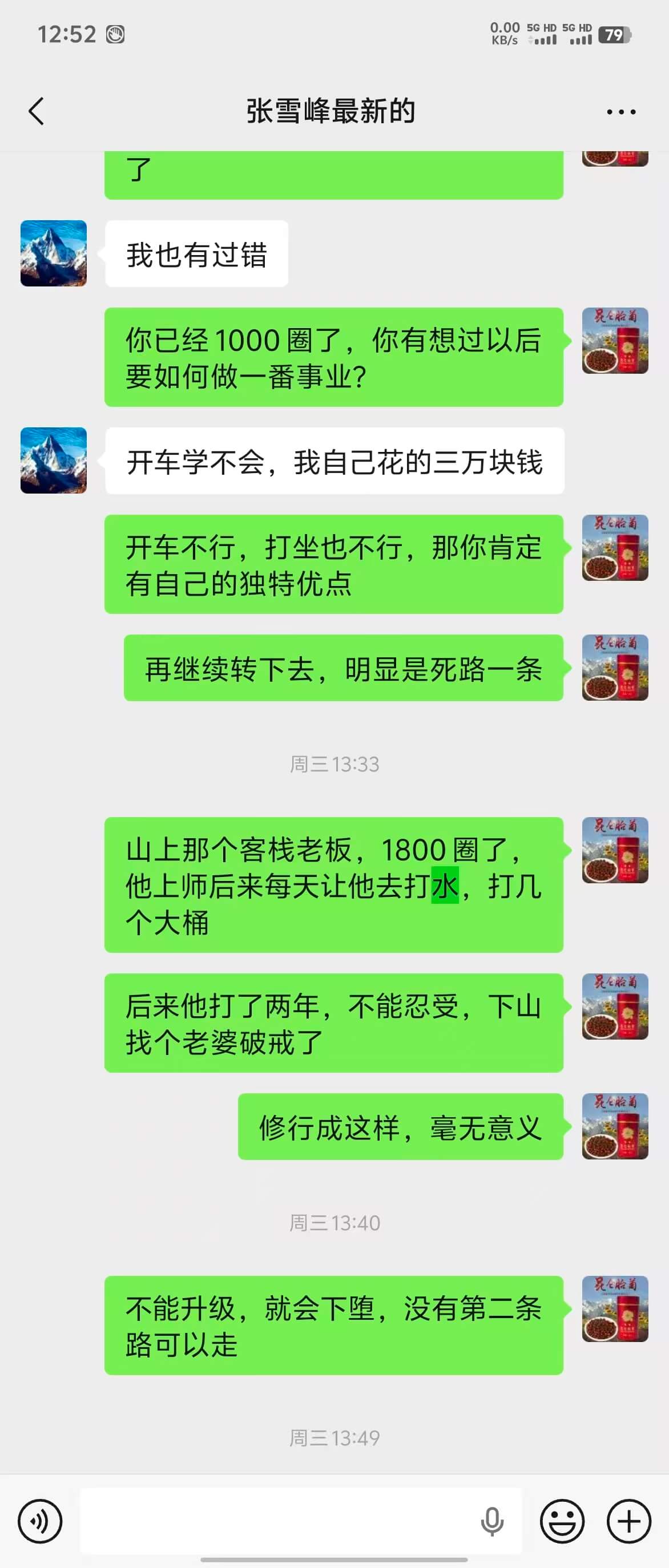Open snow mountain avatar beside 我也有过错

54,253
